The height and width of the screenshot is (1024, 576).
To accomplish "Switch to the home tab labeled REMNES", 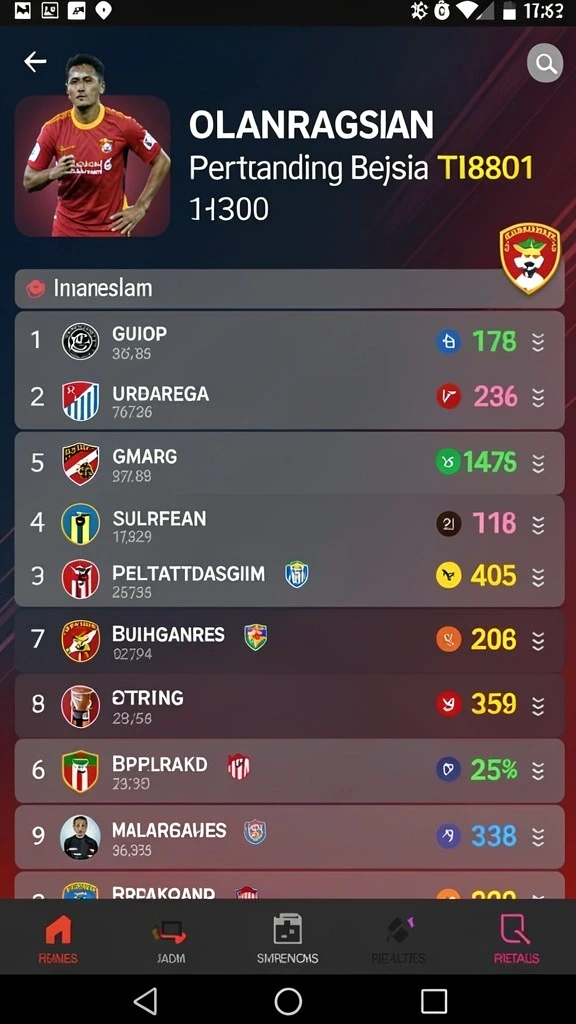I will [57, 938].
